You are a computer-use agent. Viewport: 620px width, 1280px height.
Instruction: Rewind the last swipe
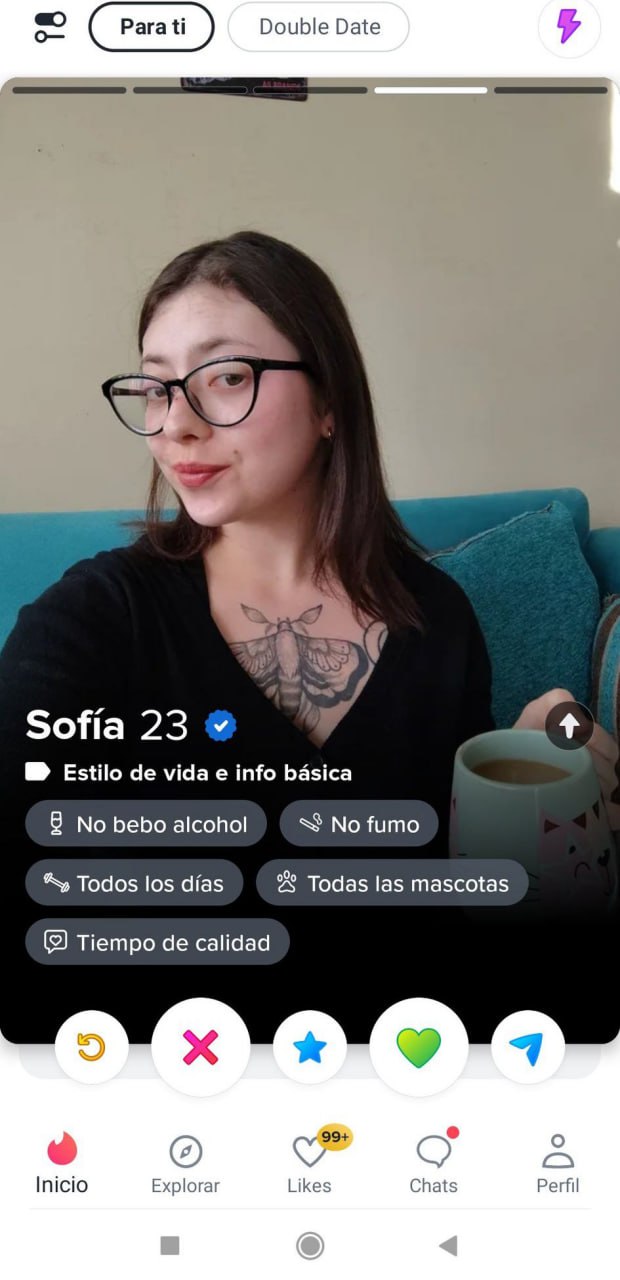[x=91, y=1047]
